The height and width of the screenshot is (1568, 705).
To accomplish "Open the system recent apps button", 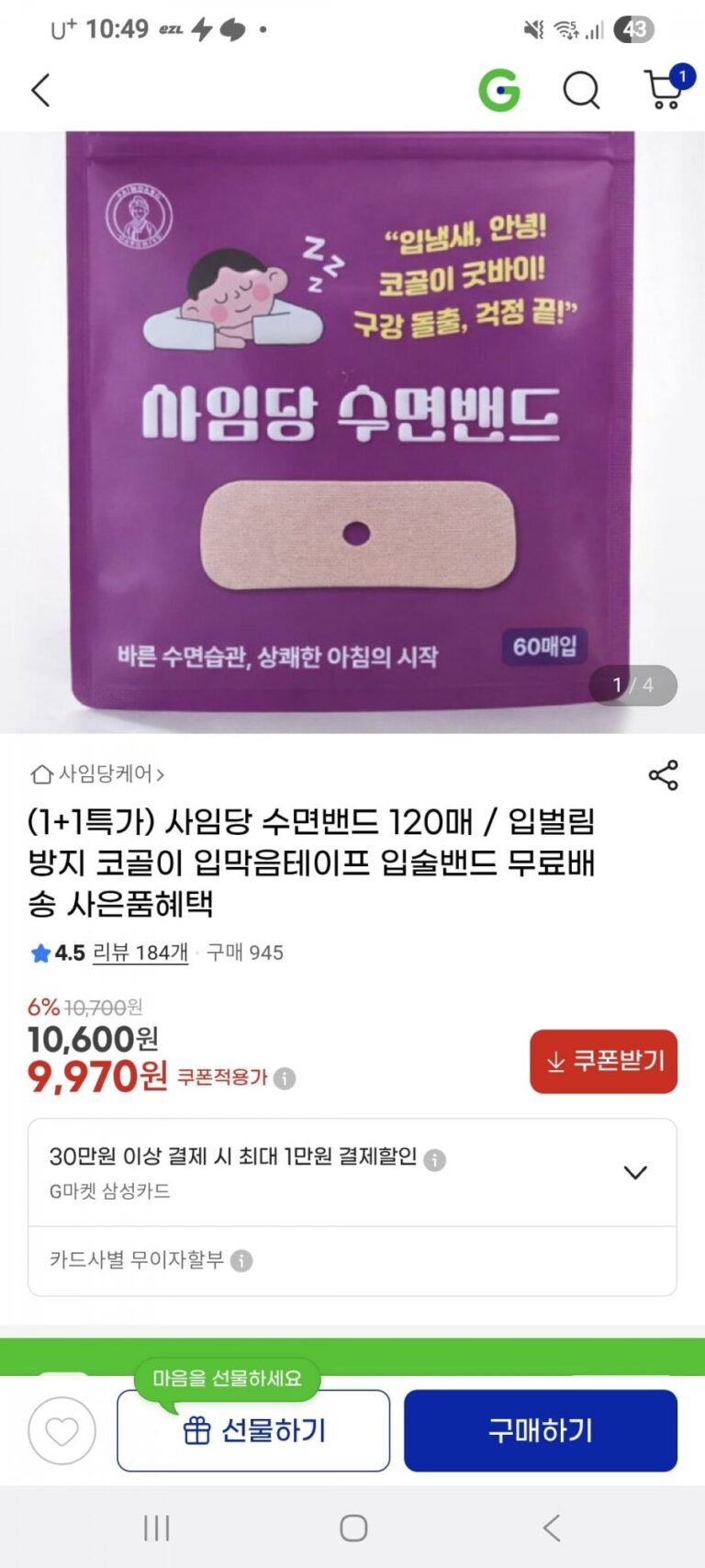I will click(157, 1529).
